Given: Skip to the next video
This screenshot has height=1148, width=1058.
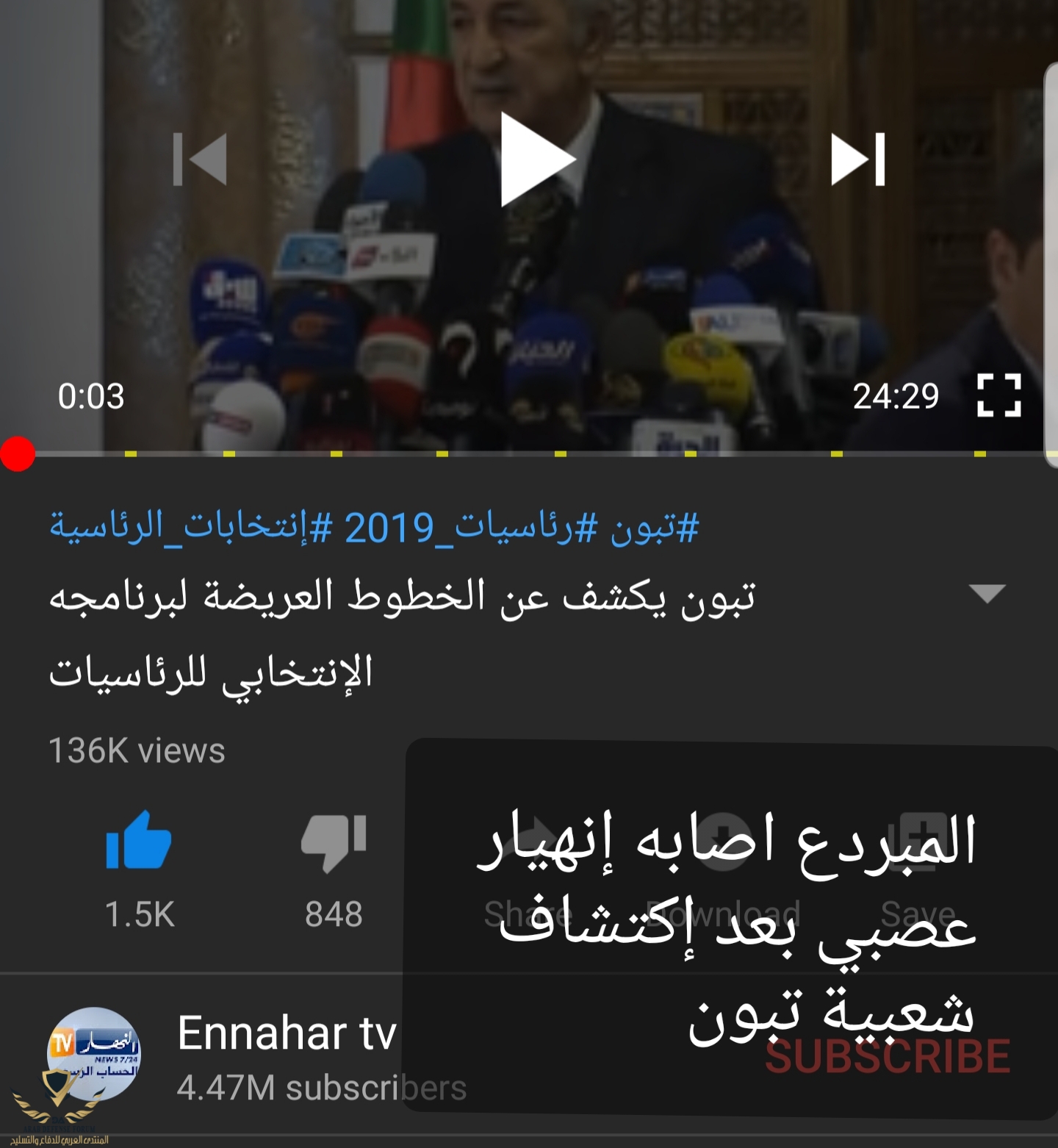Looking at the screenshot, I should tap(858, 159).
